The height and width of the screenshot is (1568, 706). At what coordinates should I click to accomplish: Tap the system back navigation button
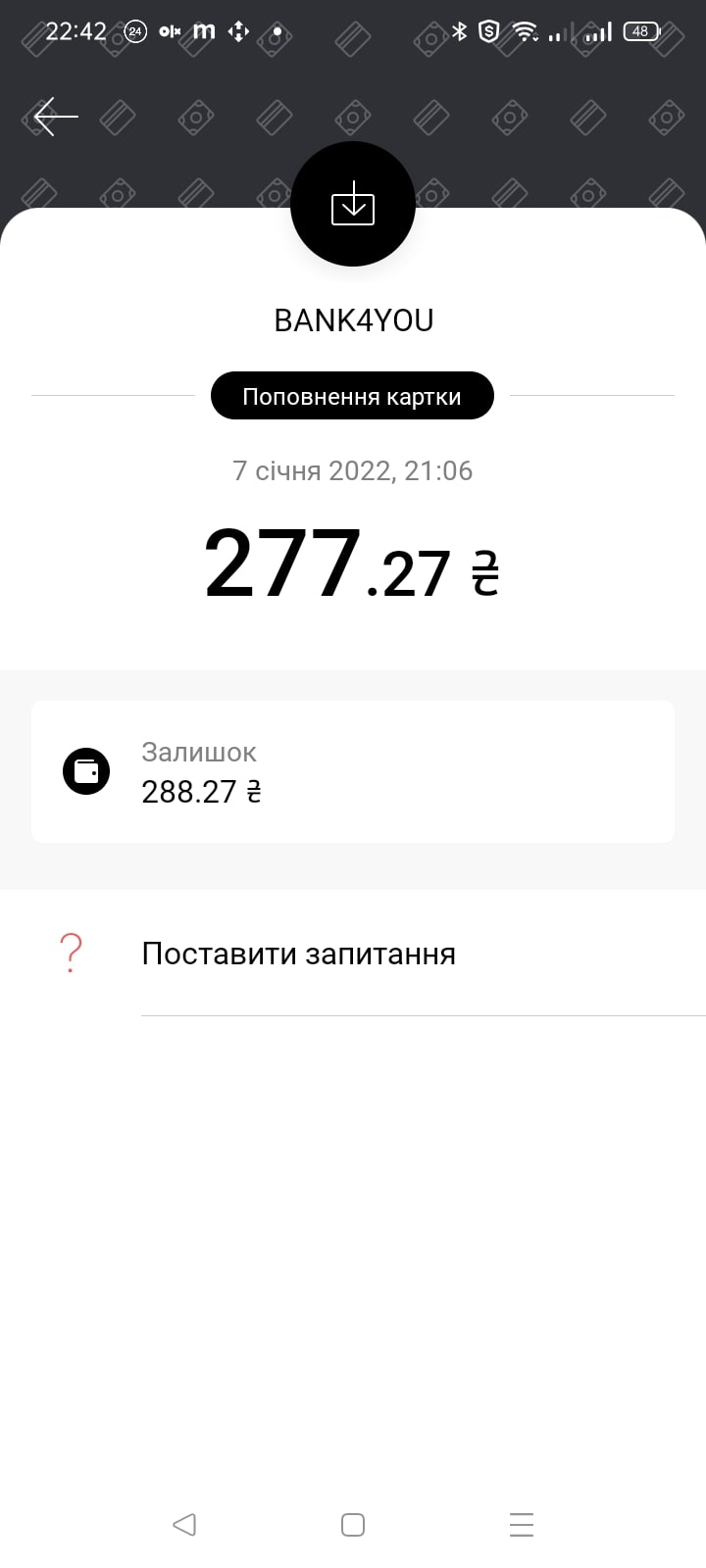pyautogui.click(x=184, y=1524)
